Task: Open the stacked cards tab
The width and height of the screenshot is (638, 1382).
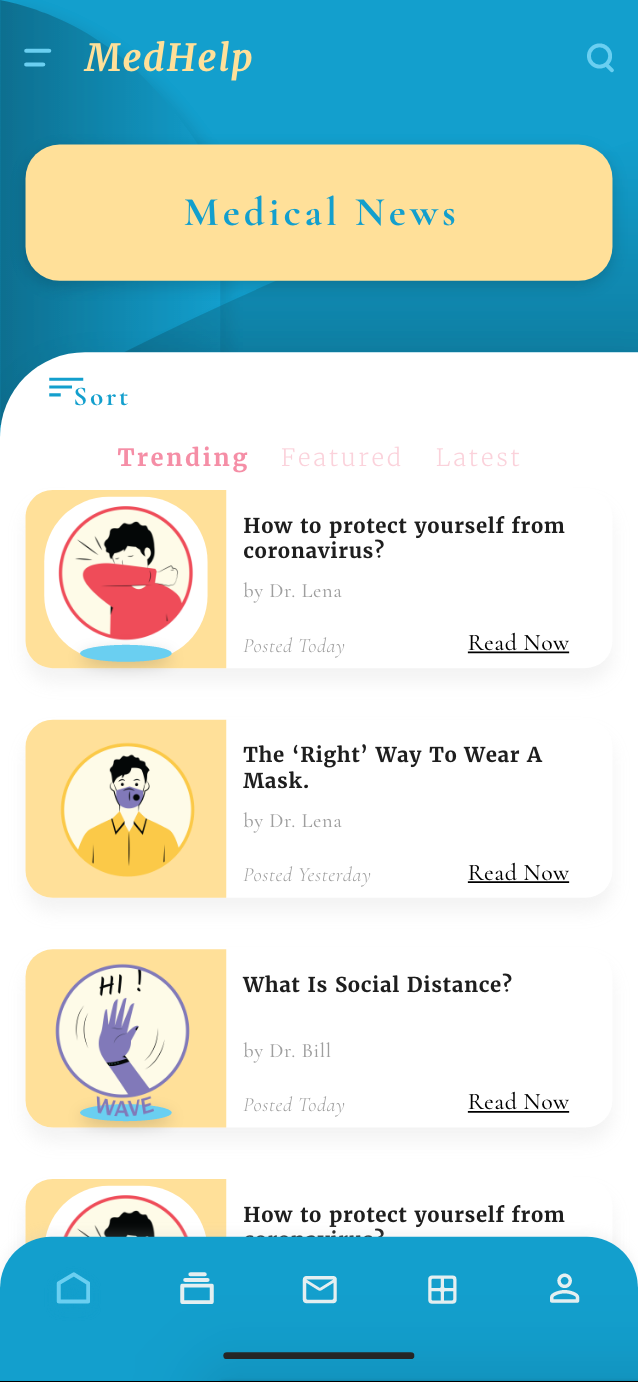Action: (x=197, y=1289)
